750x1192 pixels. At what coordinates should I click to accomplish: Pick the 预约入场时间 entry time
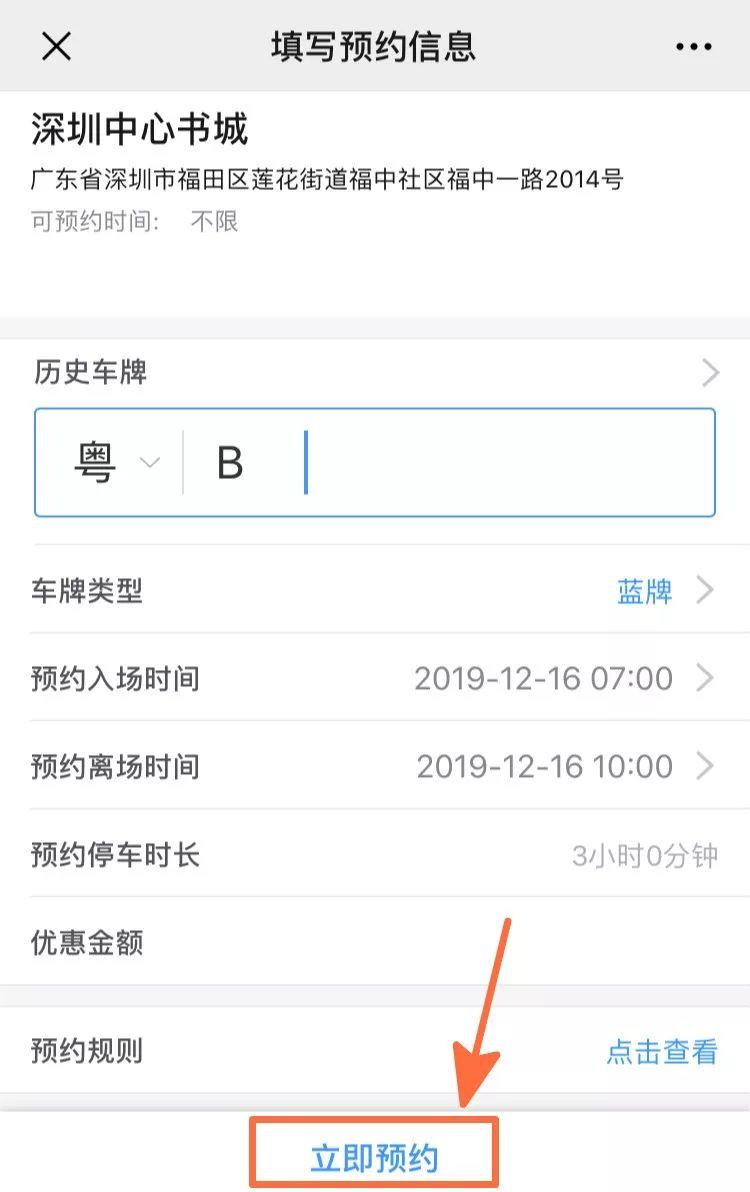[x=560, y=679]
